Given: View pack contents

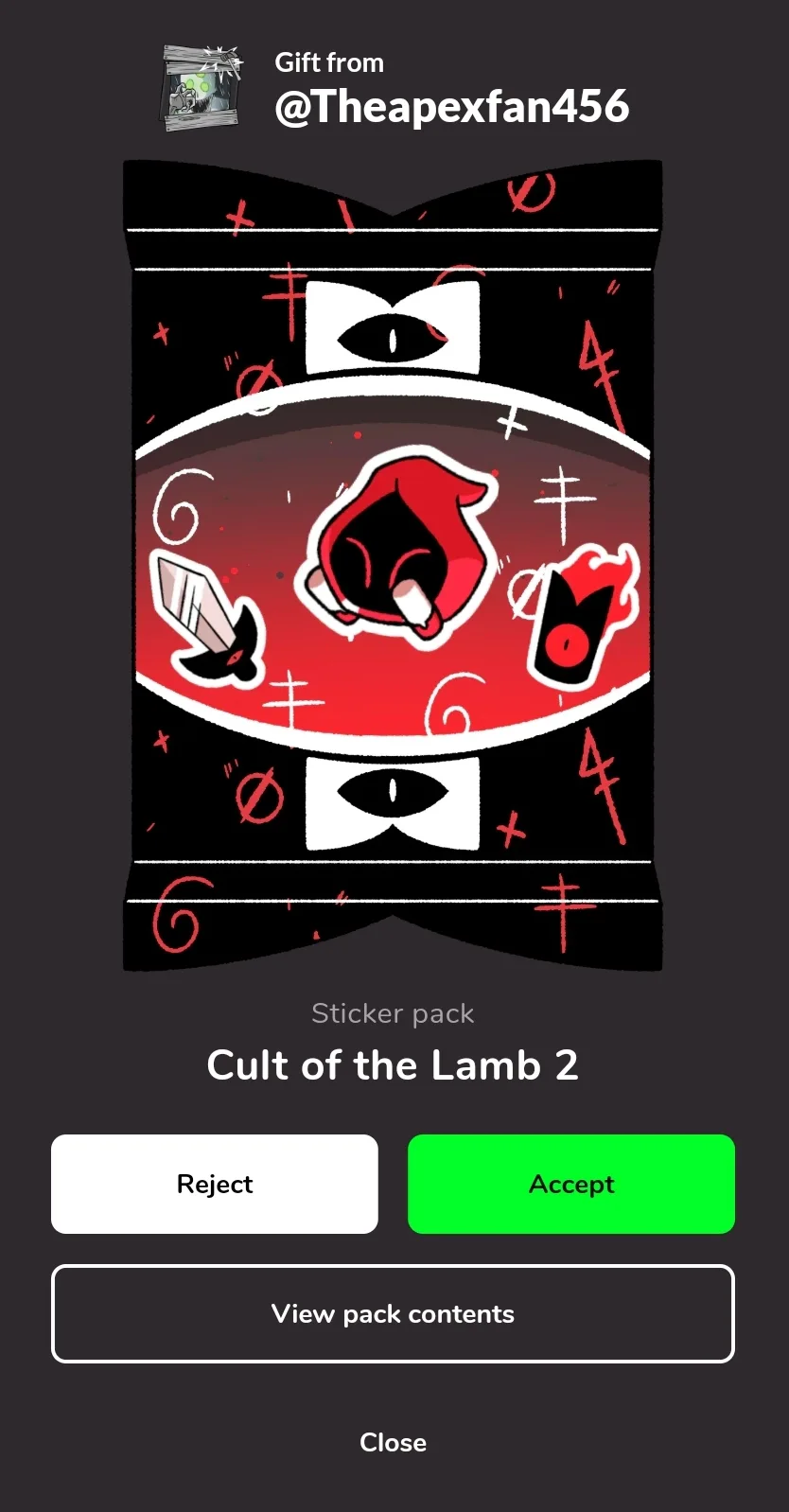Looking at the screenshot, I should point(393,1313).
